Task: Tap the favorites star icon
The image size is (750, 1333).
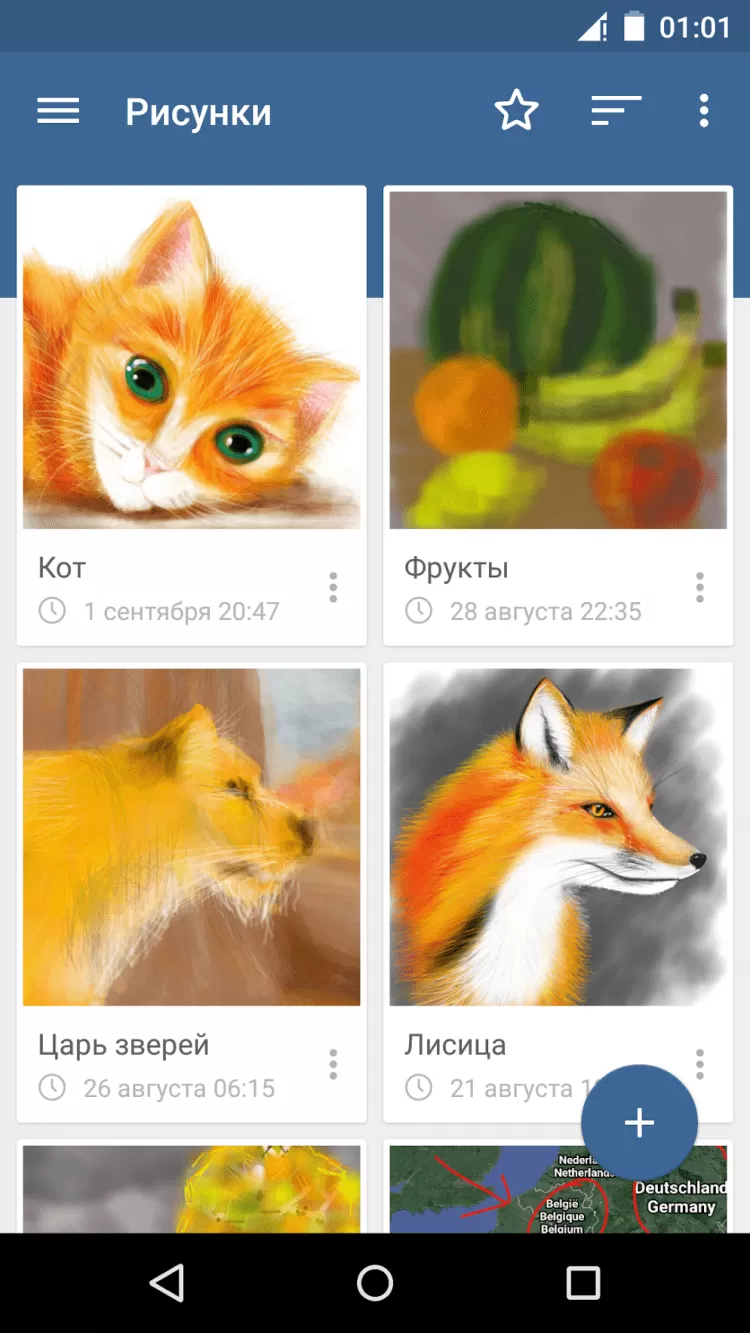Action: [x=516, y=111]
